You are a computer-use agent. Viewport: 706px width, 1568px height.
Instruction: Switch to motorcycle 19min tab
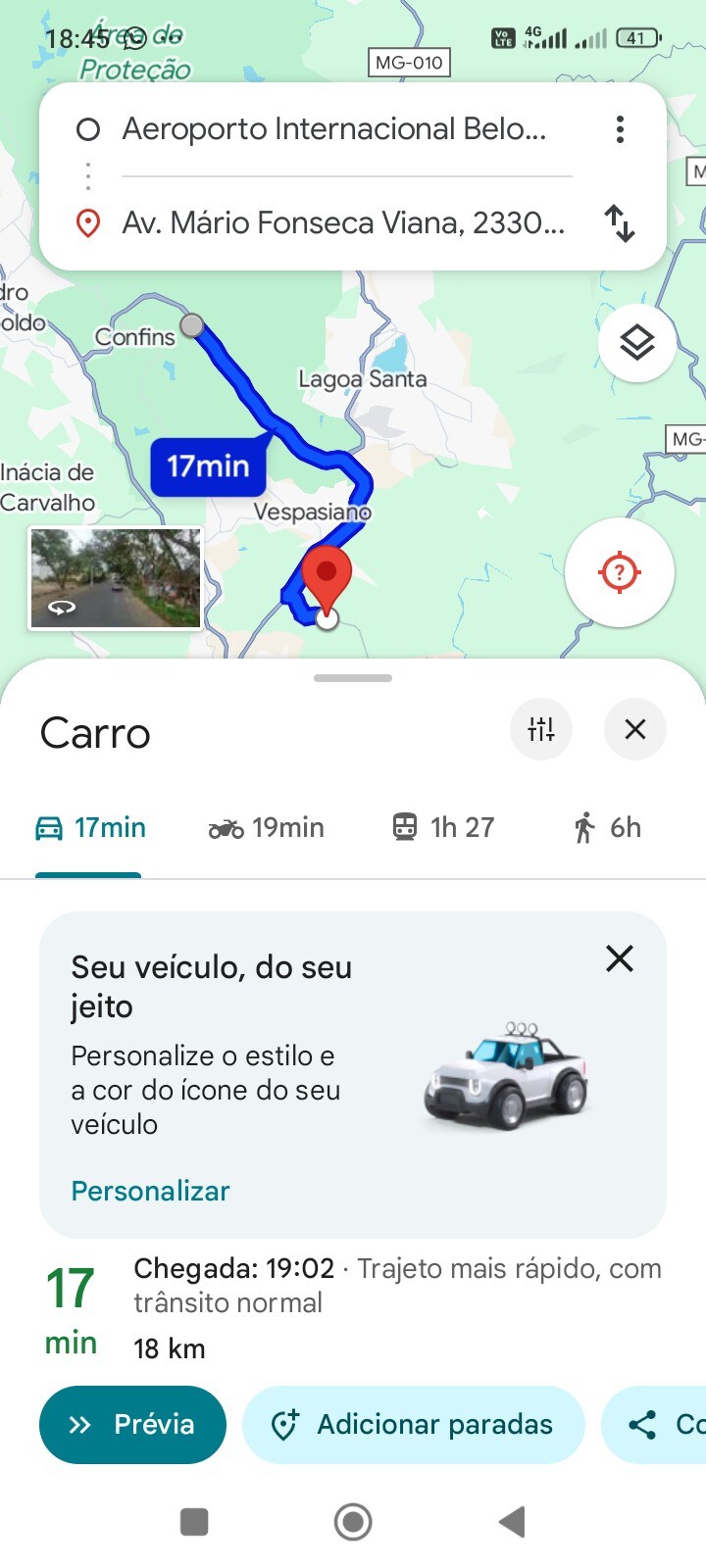(267, 828)
